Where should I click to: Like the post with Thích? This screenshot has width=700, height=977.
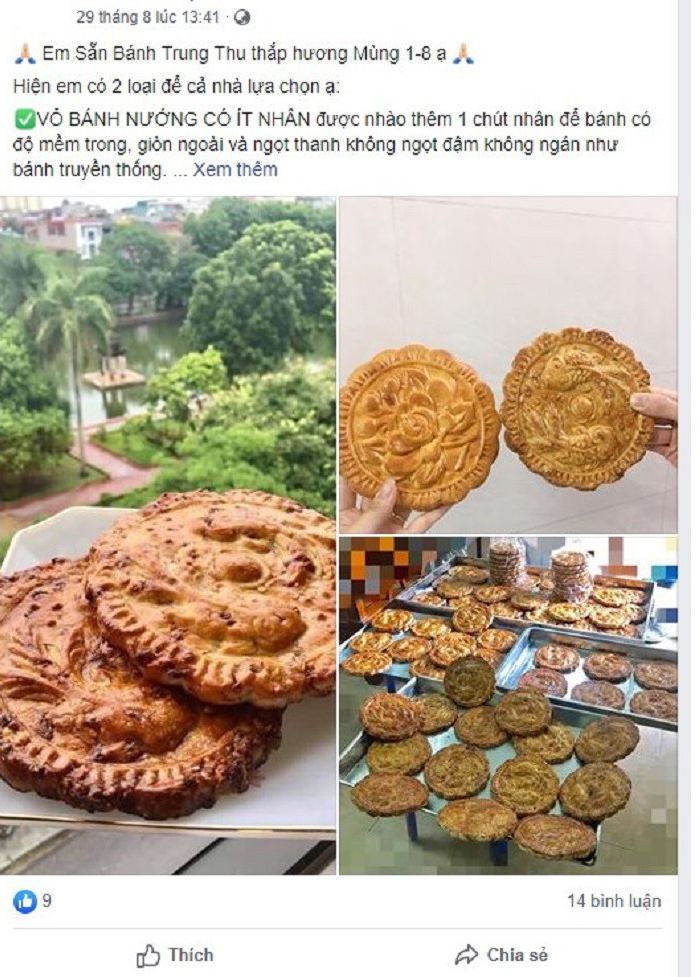[x=175, y=954]
